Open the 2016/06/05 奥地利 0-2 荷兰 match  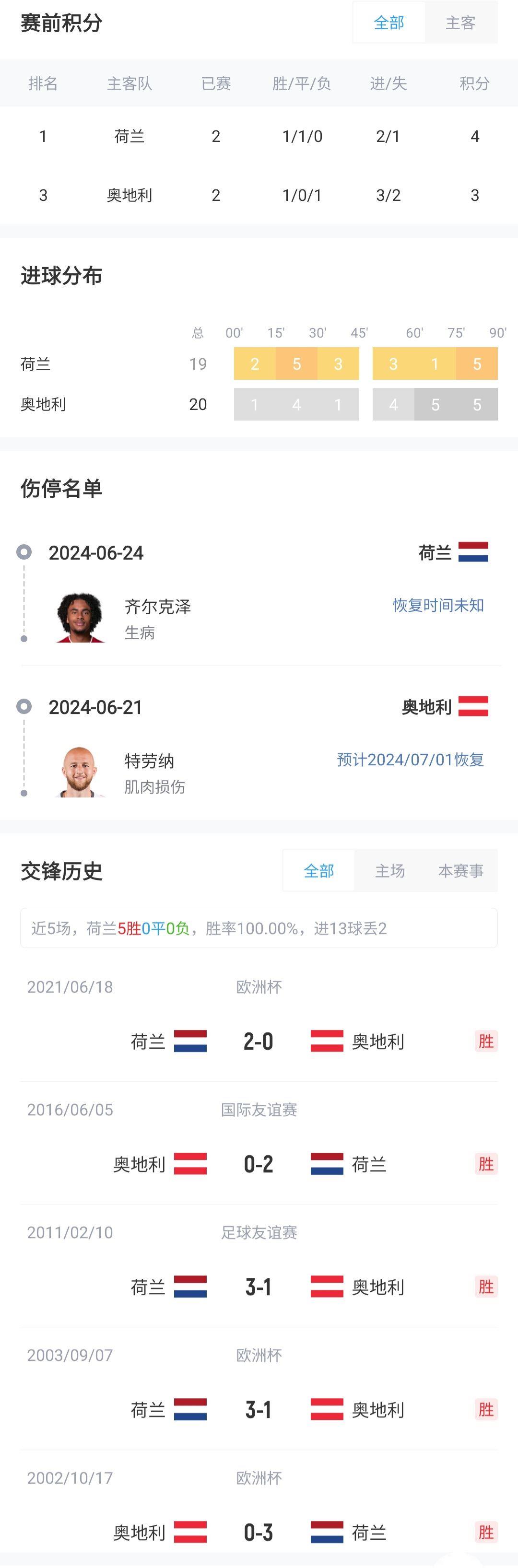click(x=259, y=1144)
